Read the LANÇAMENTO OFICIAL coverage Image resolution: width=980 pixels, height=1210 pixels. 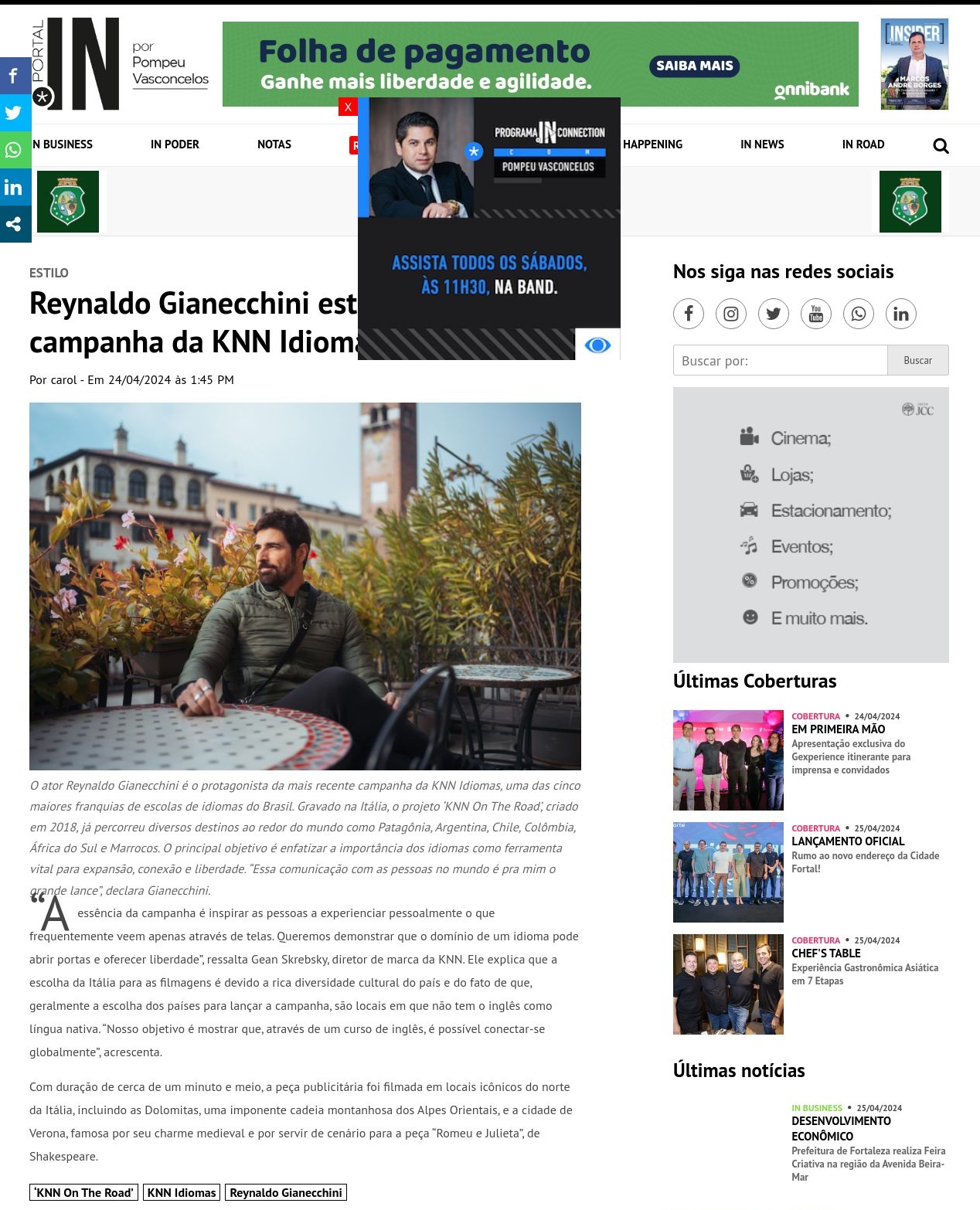[x=847, y=841]
